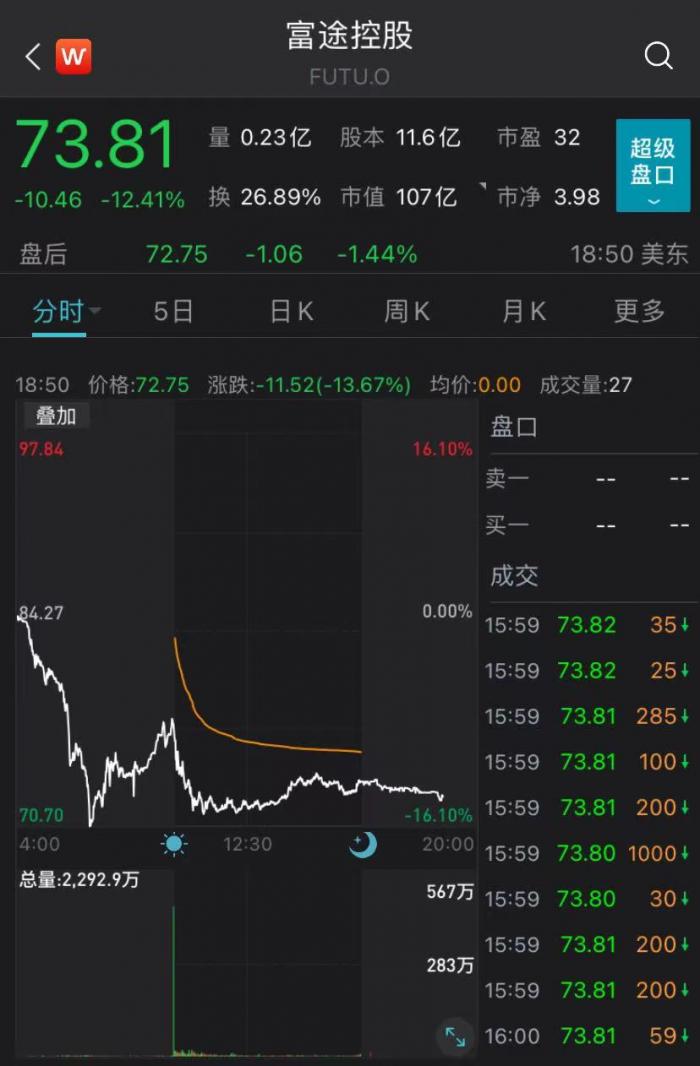Tap the red W badge icon
The height and width of the screenshot is (1066, 700).
73,56
